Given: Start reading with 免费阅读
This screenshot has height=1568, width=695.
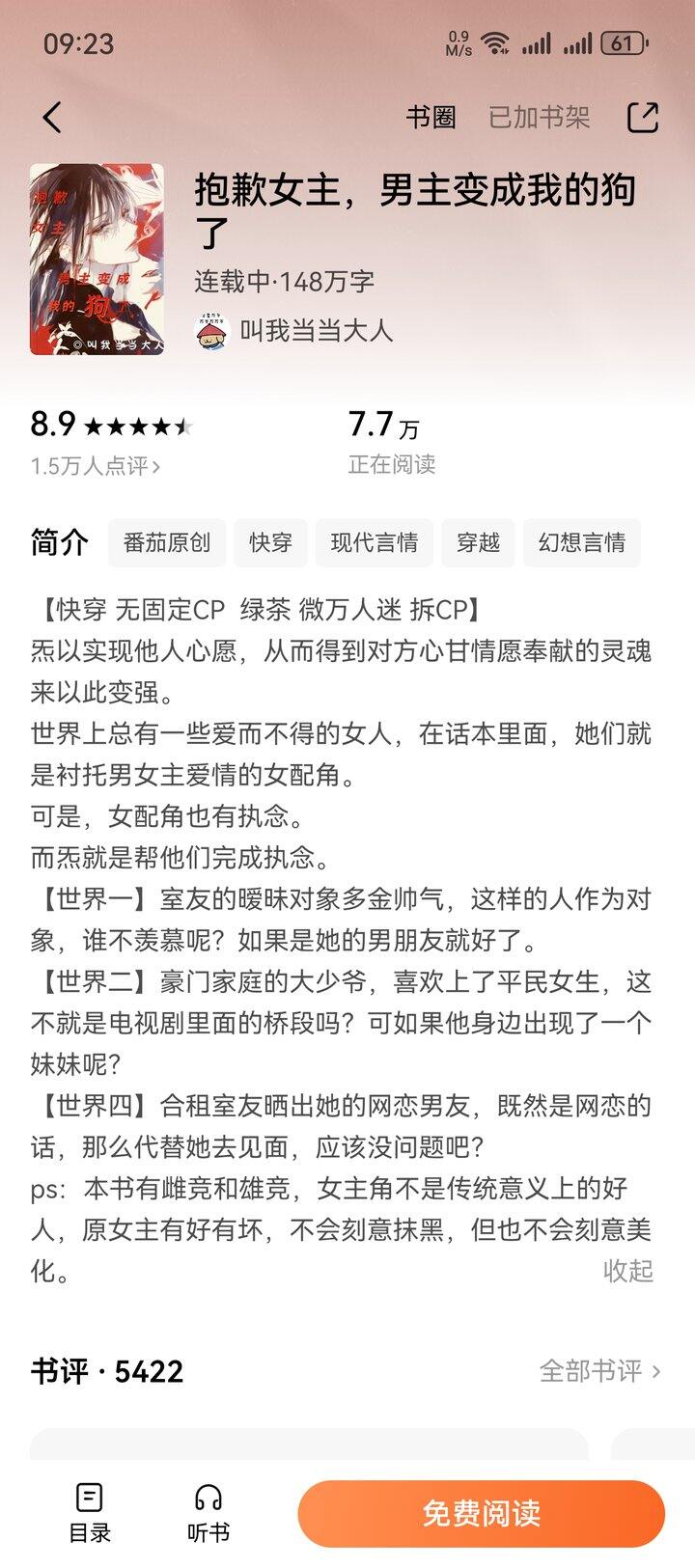Looking at the screenshot, I should point(482,1513).
